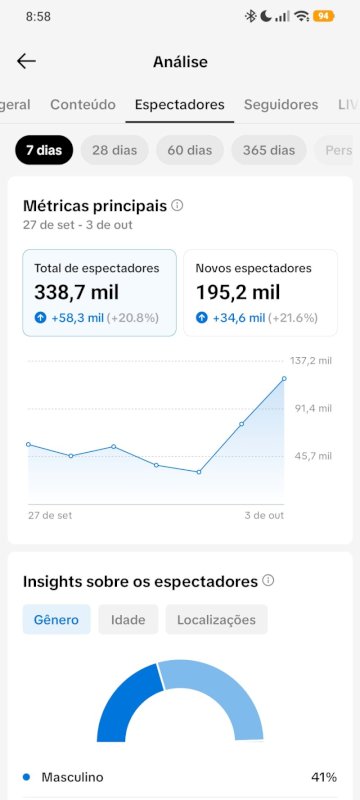Switch to the Seguidores tab
The image size is (360, 800).
tap(281, 105)
